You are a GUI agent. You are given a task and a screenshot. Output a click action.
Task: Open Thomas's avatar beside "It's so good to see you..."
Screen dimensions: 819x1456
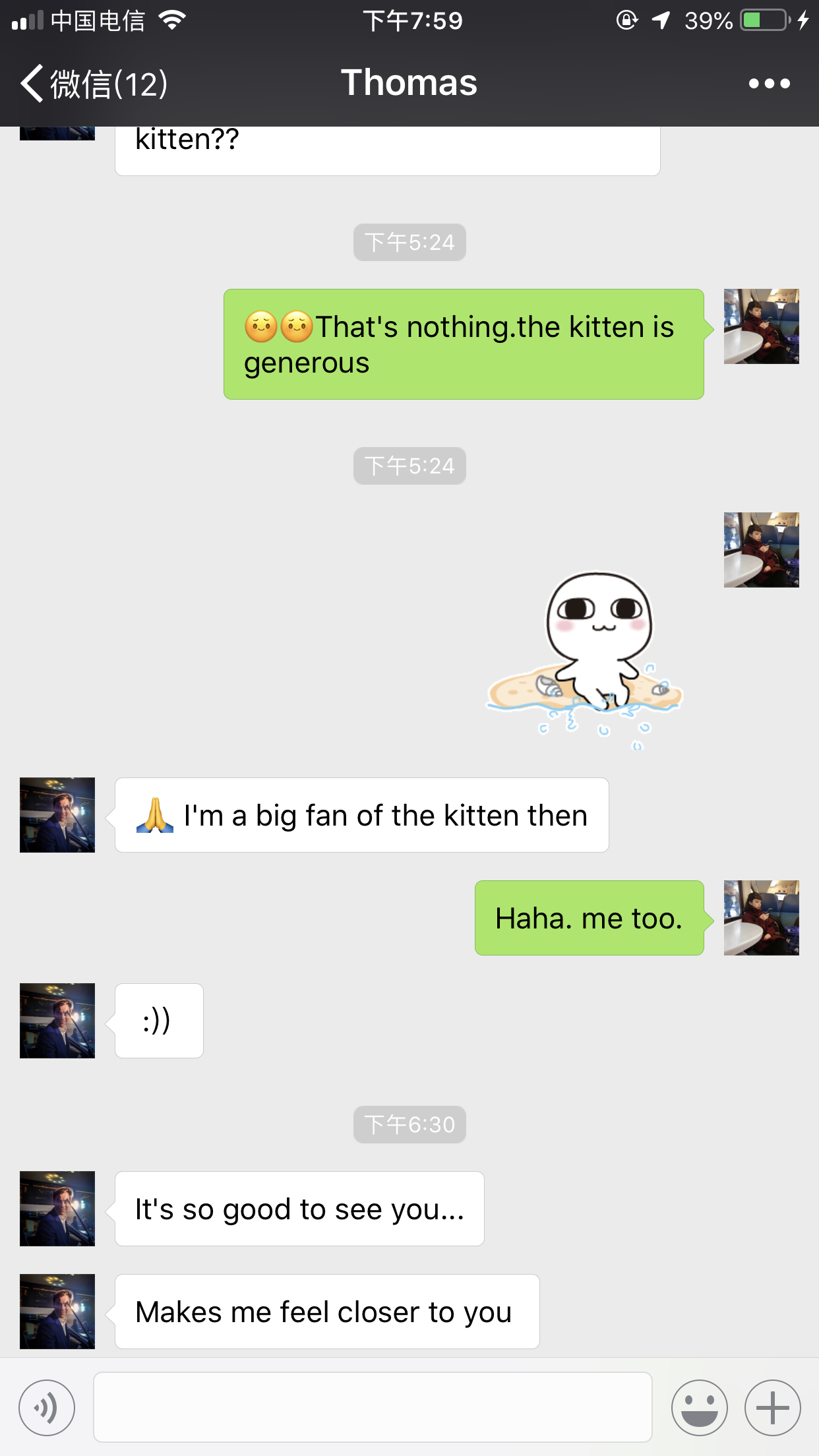click(x=57, y=1209)
